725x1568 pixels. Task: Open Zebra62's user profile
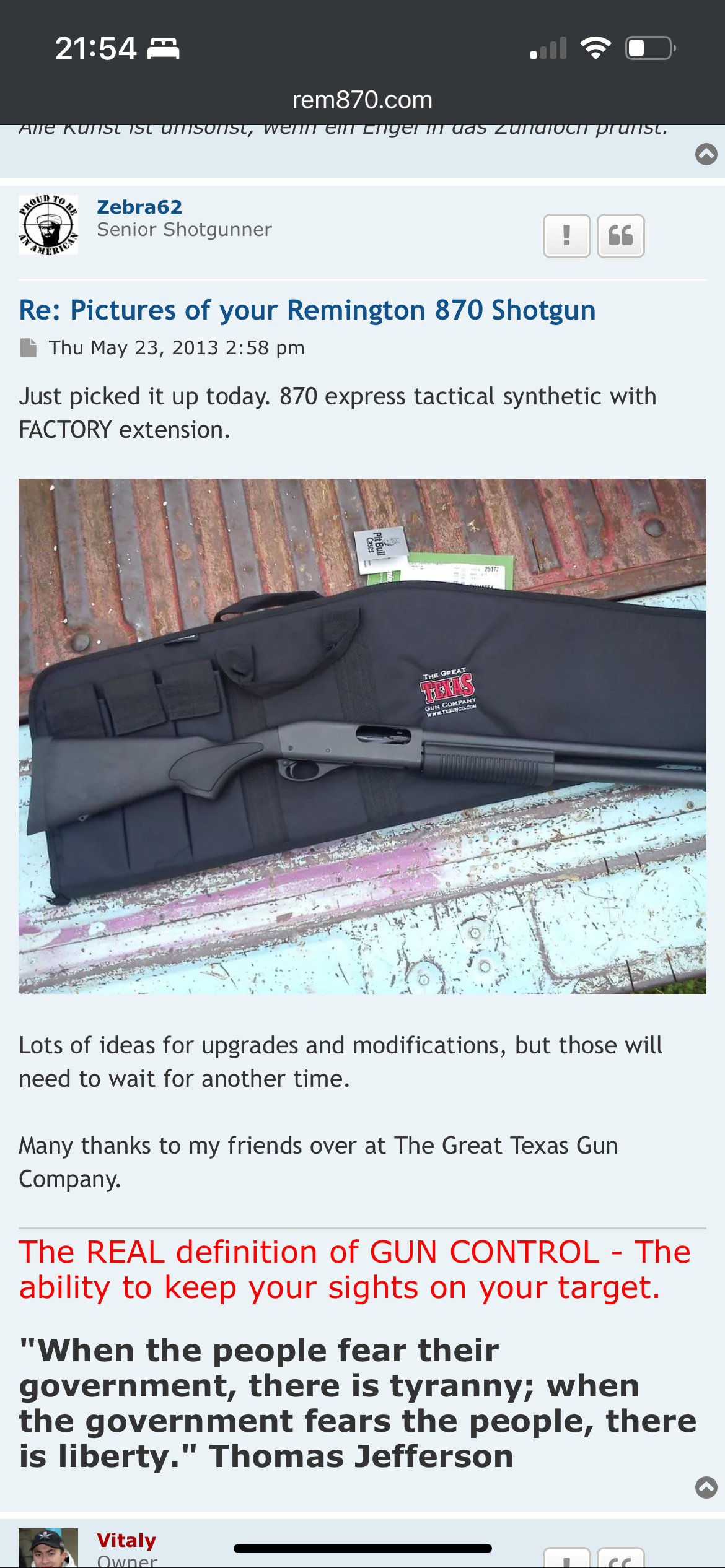point(139,207)
